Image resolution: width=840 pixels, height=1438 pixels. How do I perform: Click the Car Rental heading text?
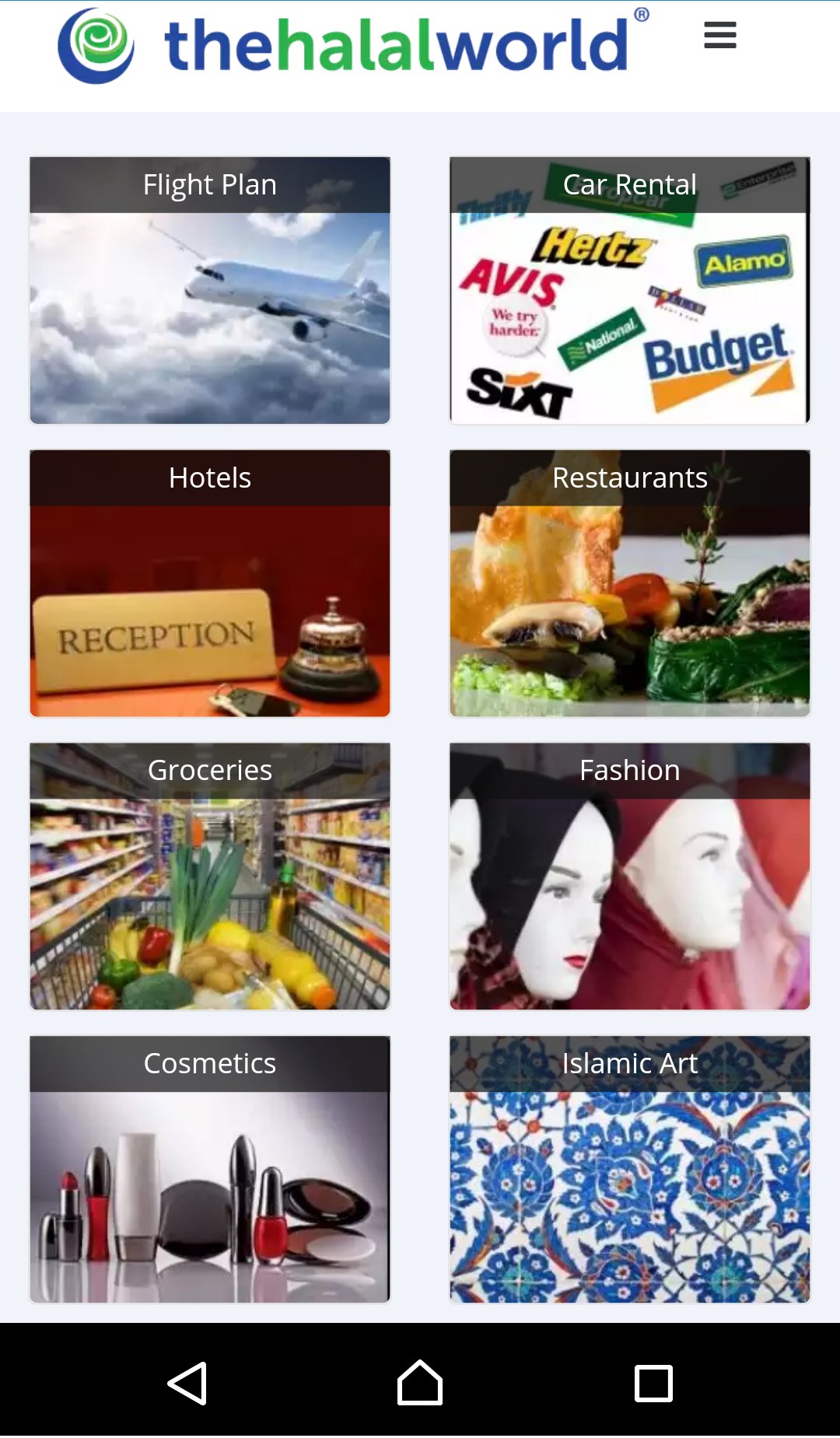[x=630, y=184]
